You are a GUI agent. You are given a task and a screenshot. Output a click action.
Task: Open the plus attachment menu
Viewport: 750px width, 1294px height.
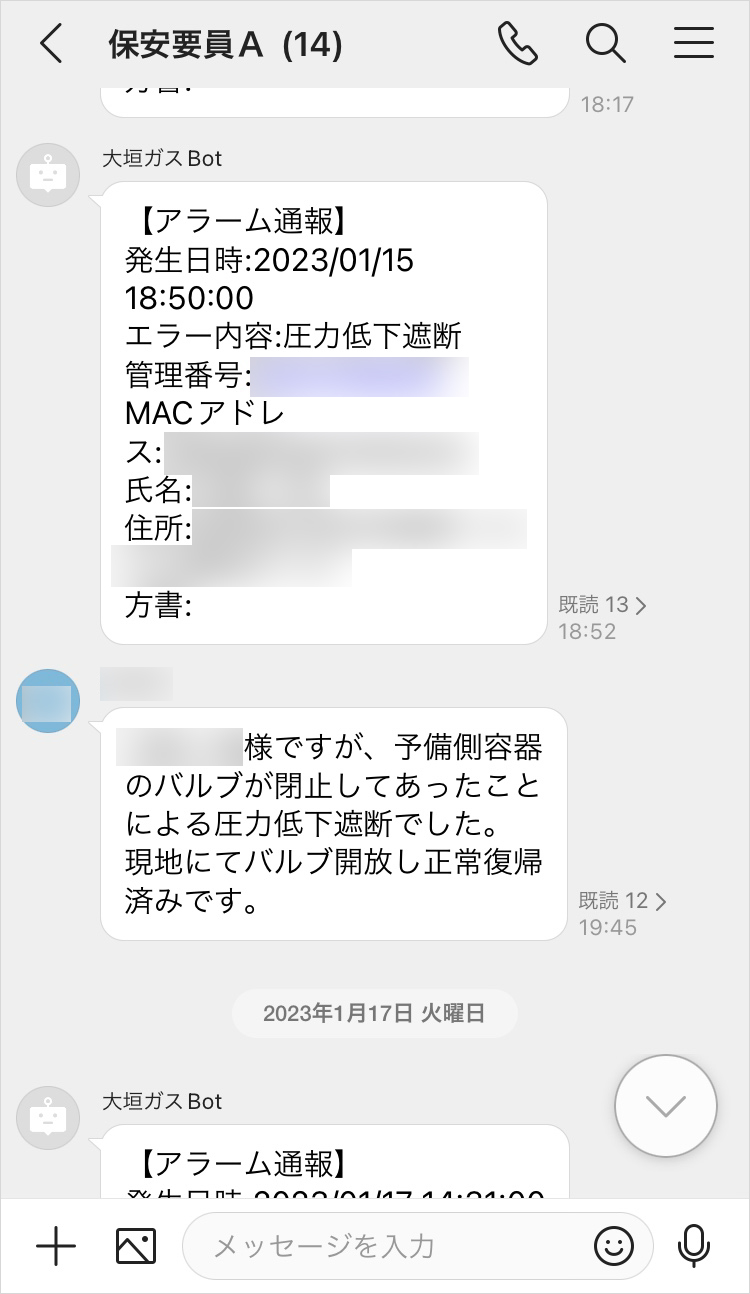point(56,1246)
